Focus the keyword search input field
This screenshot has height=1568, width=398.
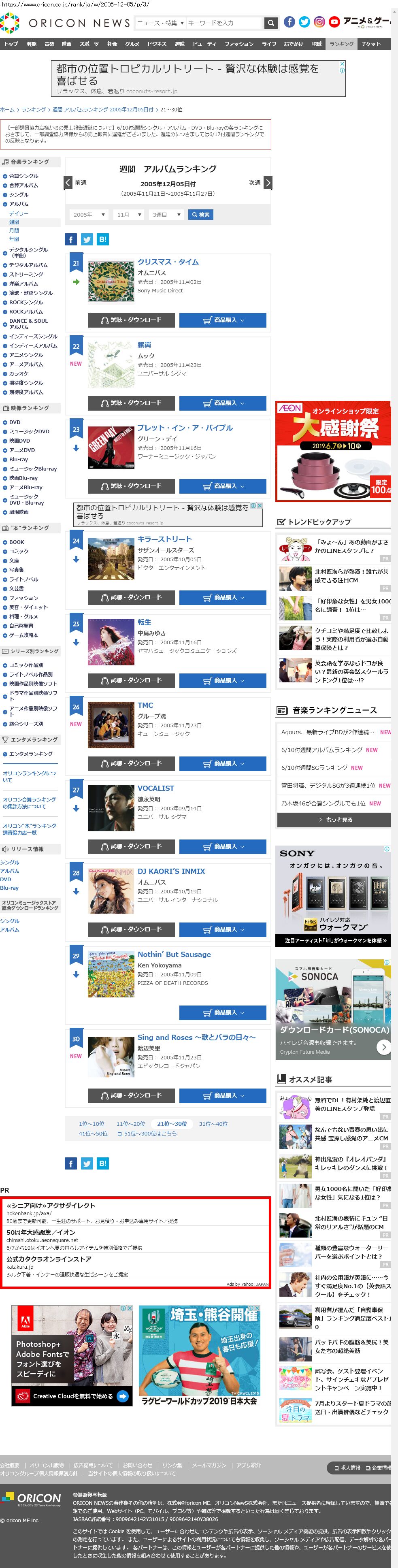223,23
